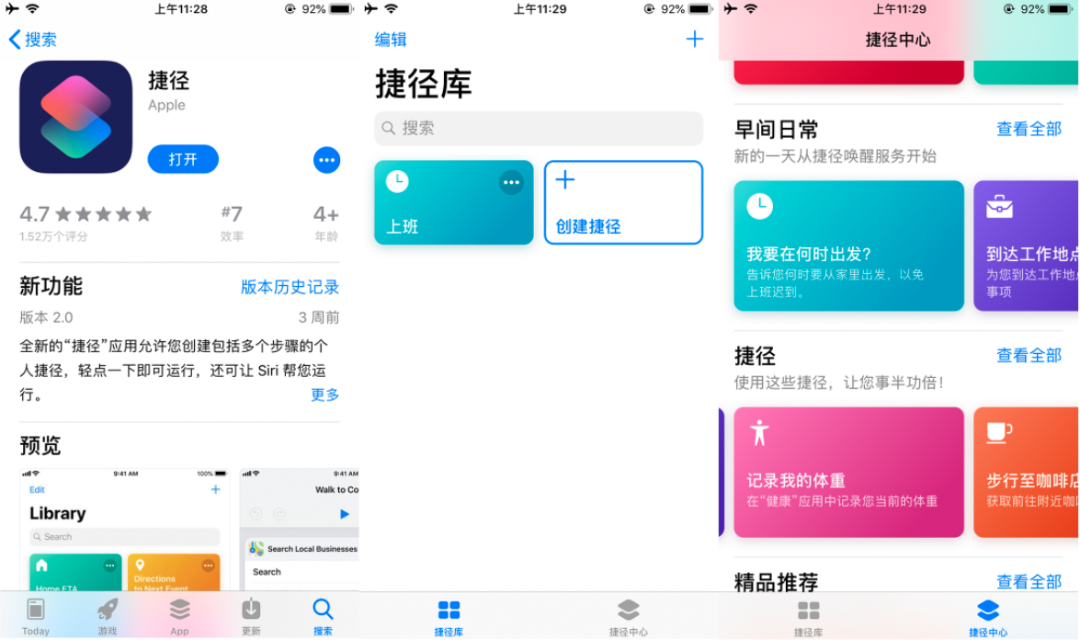This screenshot has width=1080, height=640.
Task: Open the 捷径 app with 打开 button
Action: pos(182,159)
